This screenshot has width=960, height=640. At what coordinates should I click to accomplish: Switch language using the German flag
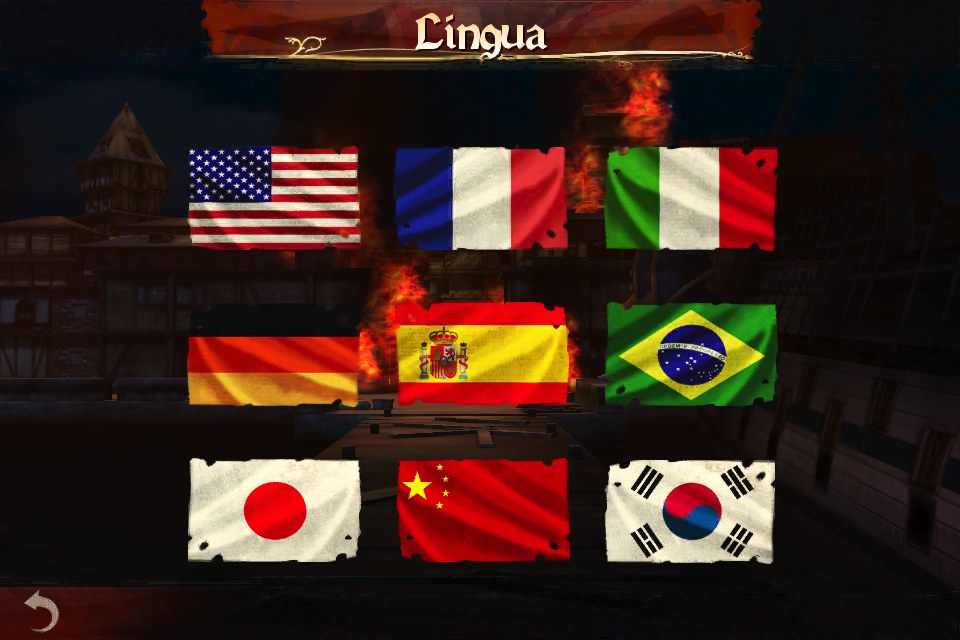point(274,355)
